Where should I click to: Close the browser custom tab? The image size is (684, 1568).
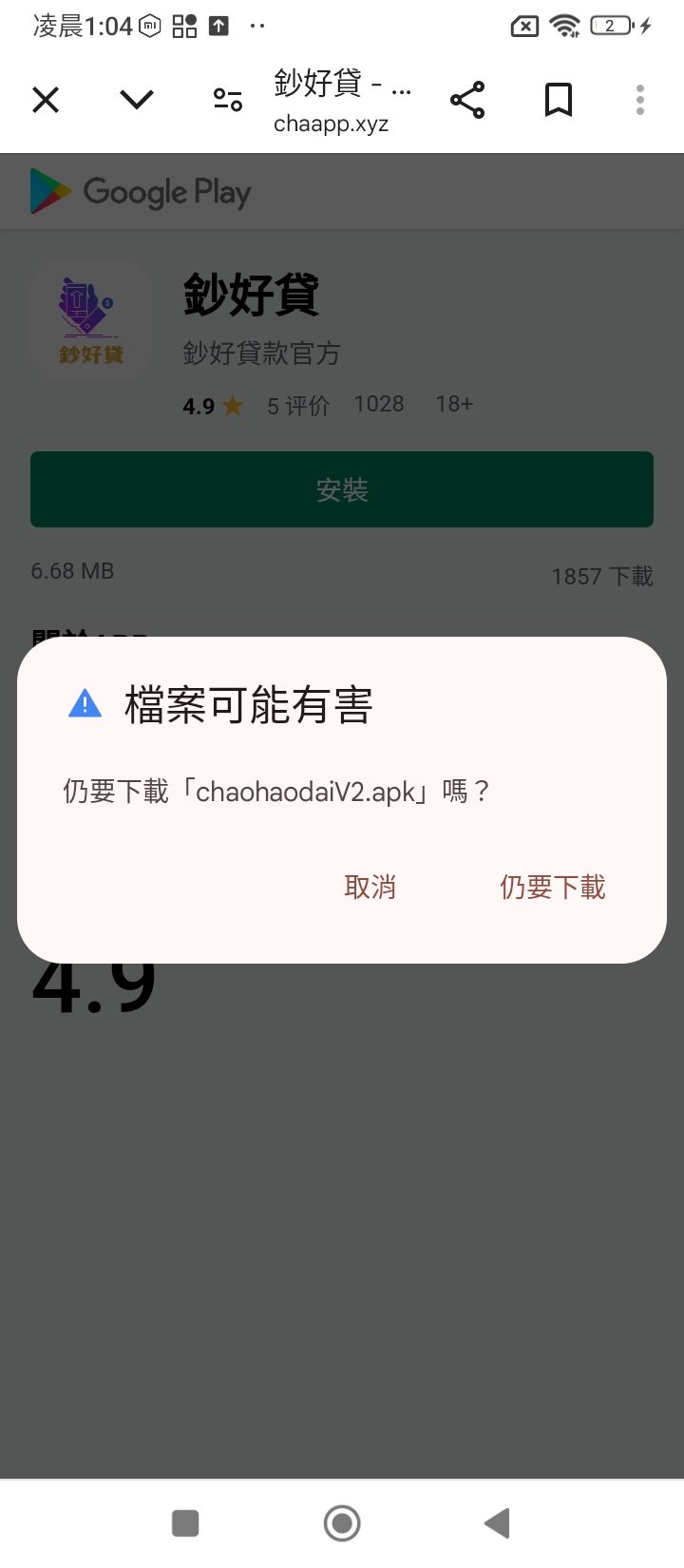tap(46, 100)
